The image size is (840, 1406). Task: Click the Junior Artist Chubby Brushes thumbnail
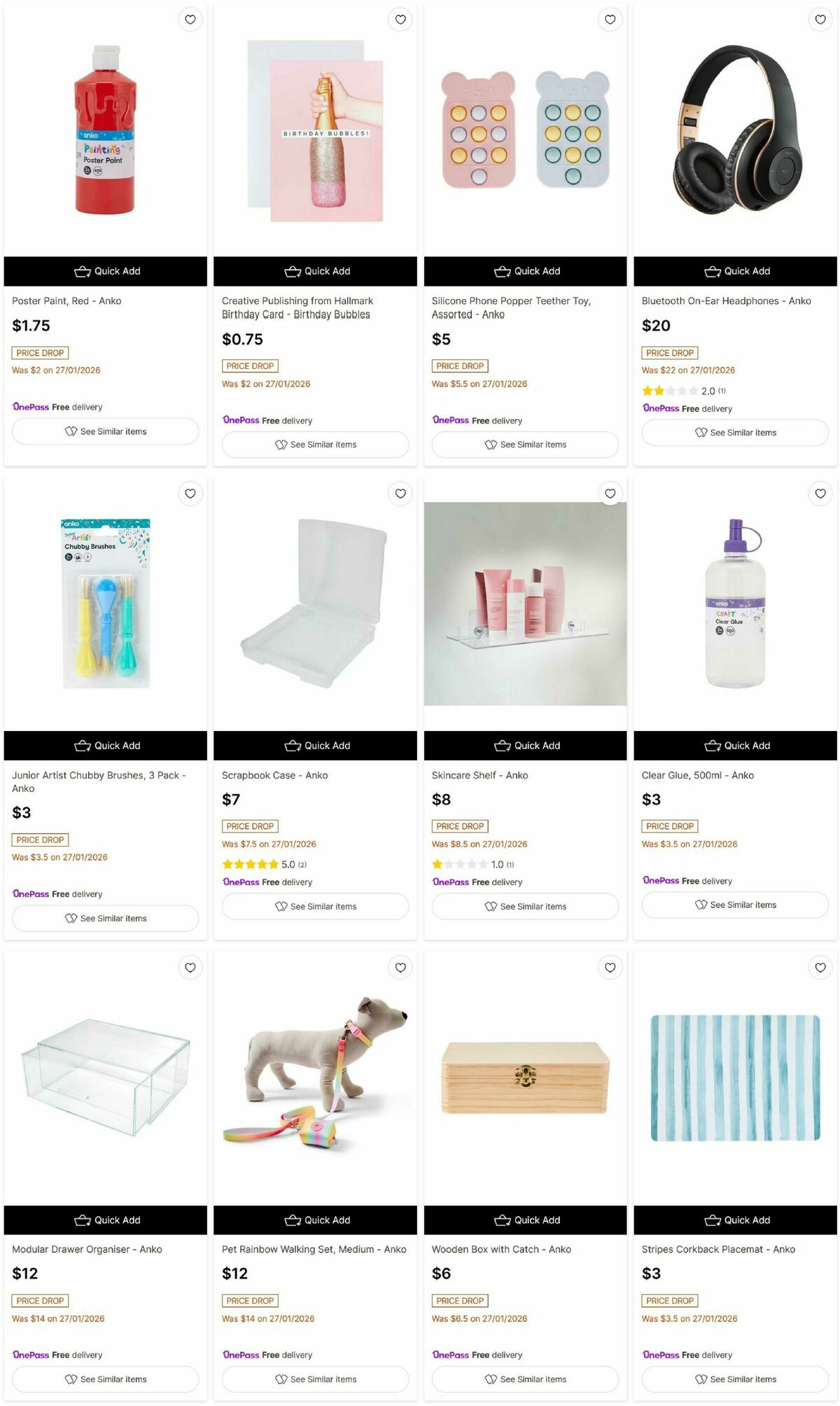click(x=104, y=608)
